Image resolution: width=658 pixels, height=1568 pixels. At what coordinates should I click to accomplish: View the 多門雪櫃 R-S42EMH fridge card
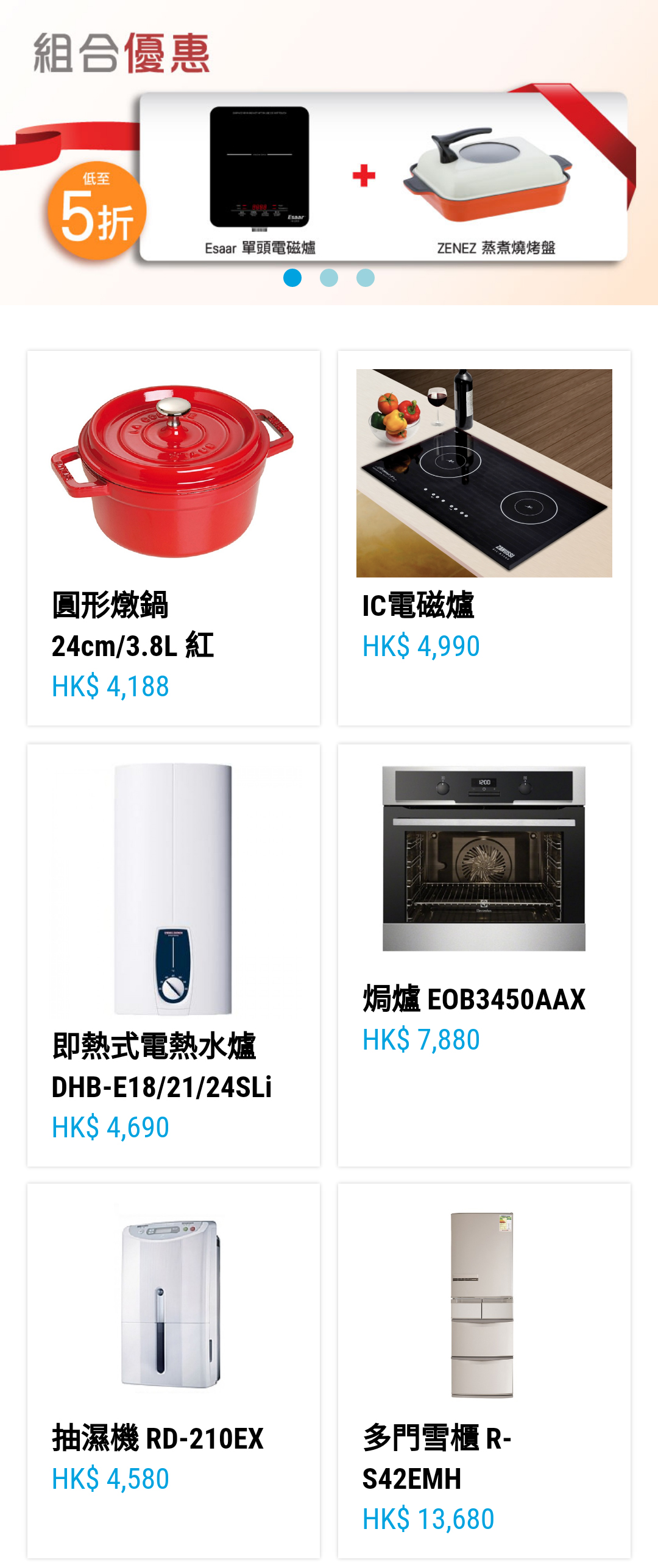(484, 1371)
